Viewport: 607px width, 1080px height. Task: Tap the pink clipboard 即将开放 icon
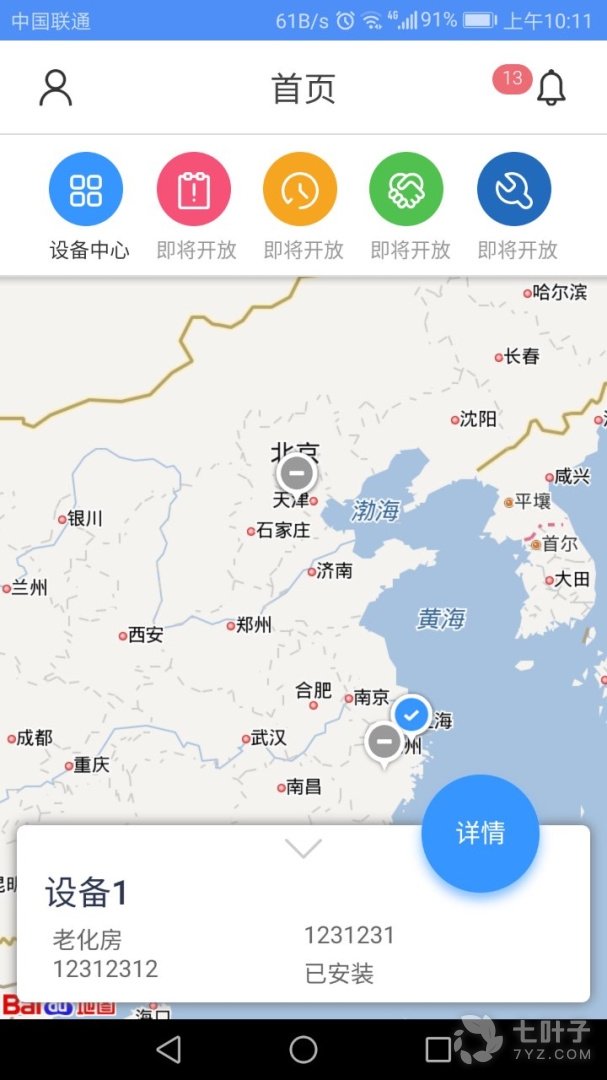pos(194,190)
